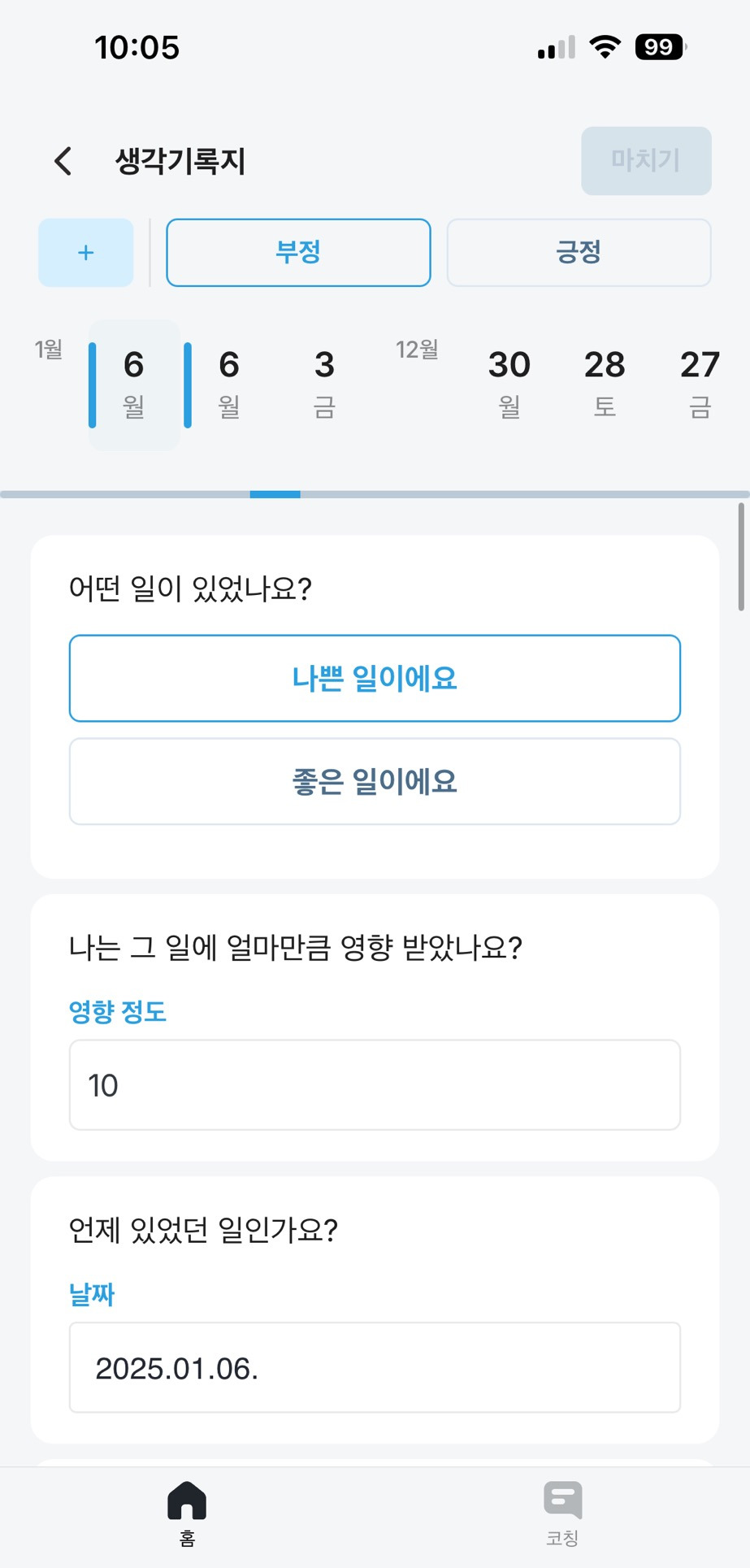Open the 30 월 December entry
The width and height of the screenshot is (750, 1568).
coord(509,384)
